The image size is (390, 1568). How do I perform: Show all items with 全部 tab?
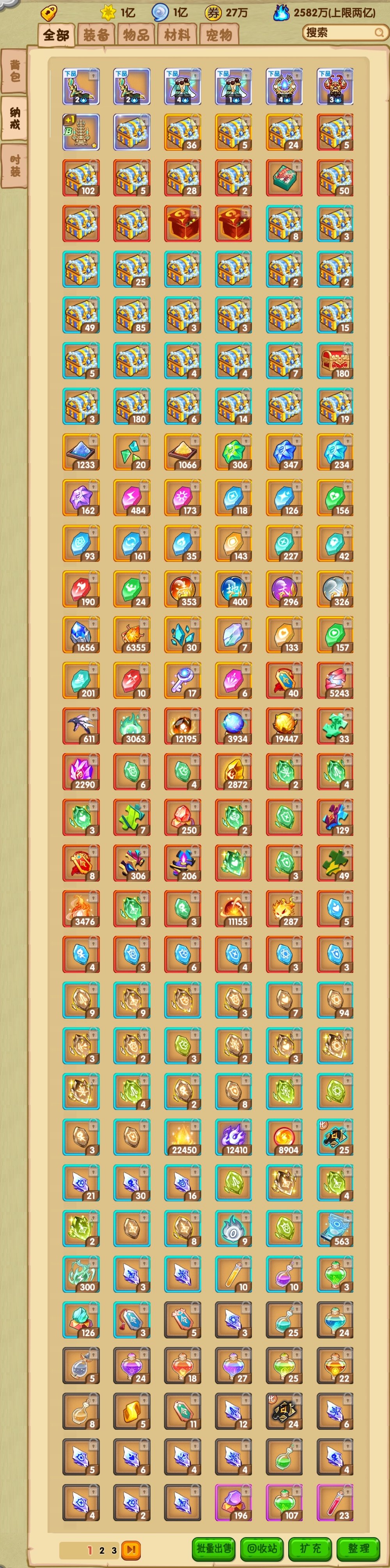[56, 35]
